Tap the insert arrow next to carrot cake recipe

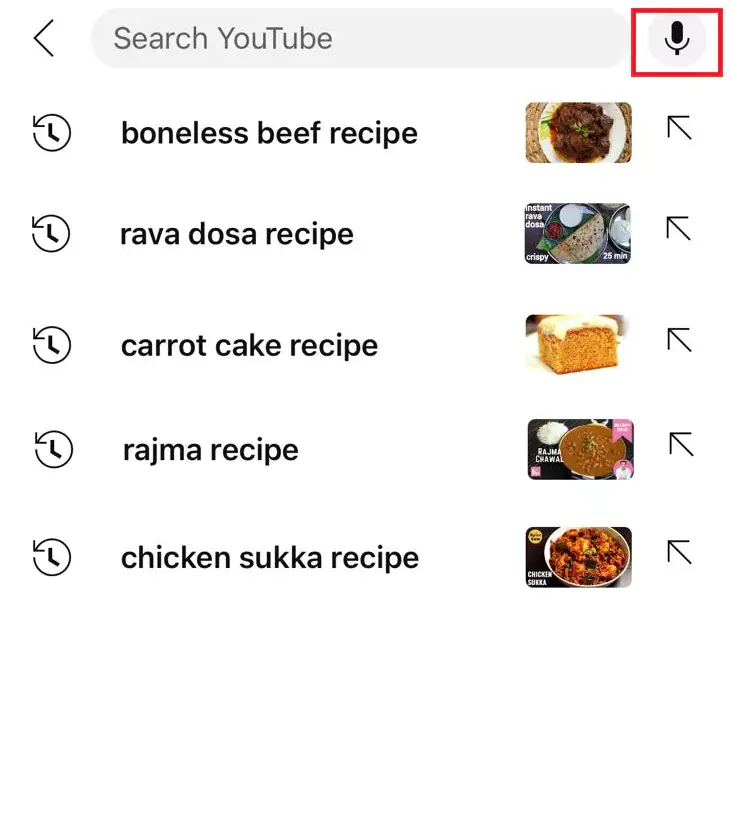pyautogui.click(x=681, y=341)
